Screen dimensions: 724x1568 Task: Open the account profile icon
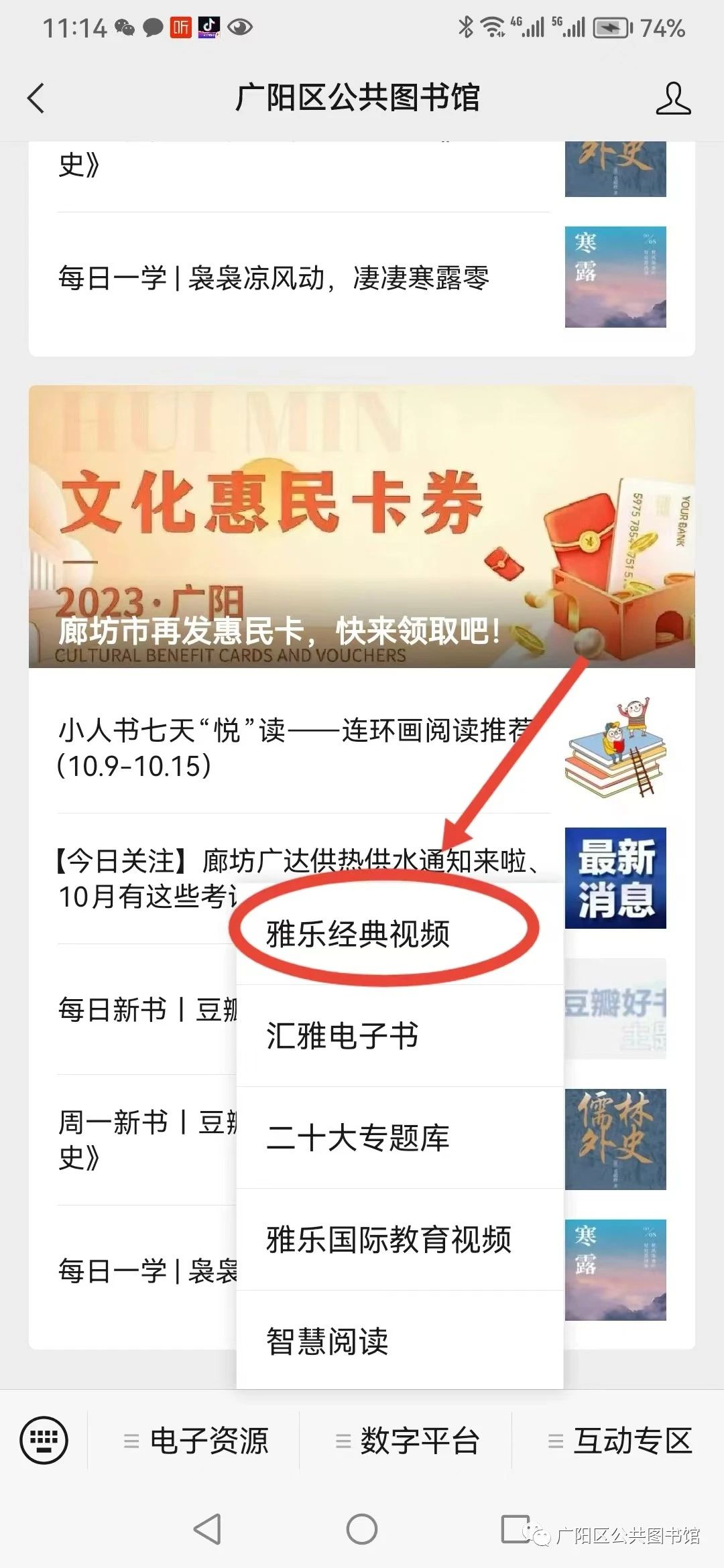tap(672, 99)
